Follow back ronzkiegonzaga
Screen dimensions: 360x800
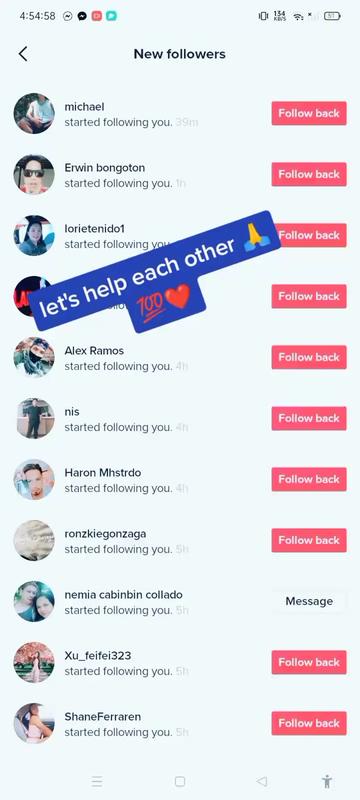tap(309, 540)
